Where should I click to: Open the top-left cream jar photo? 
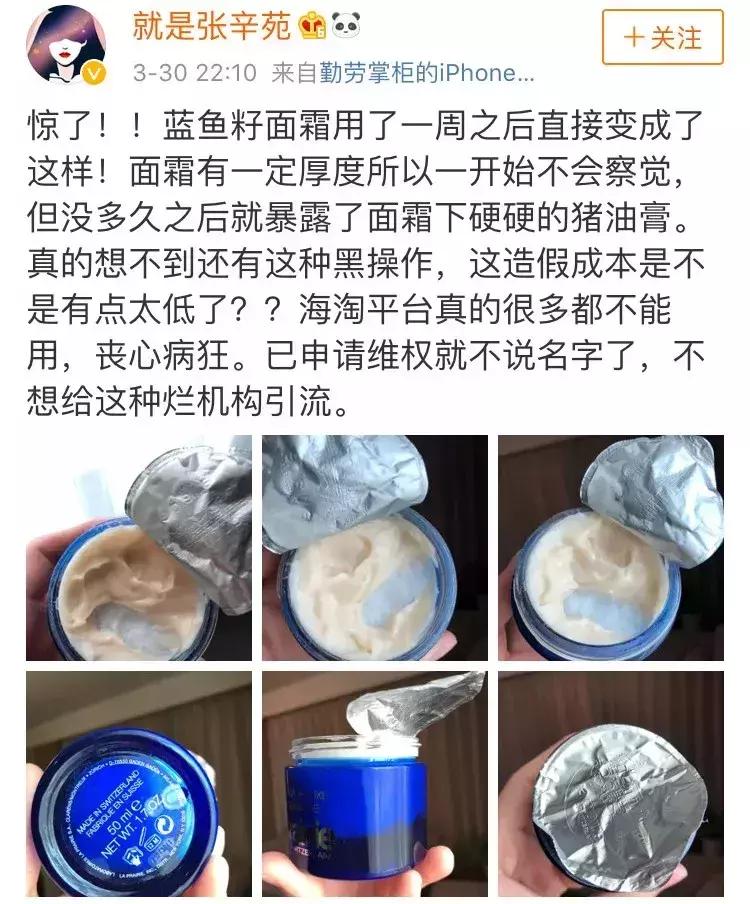click(x=133, y=545)
